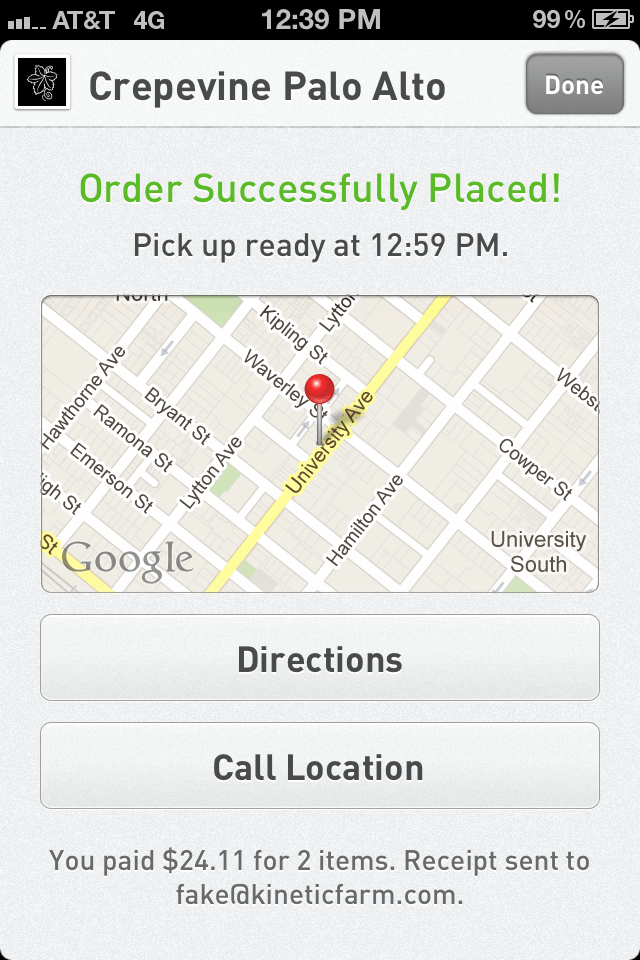Open the map showing the pickup location
640x960 pixels.
tap(320, 444)
